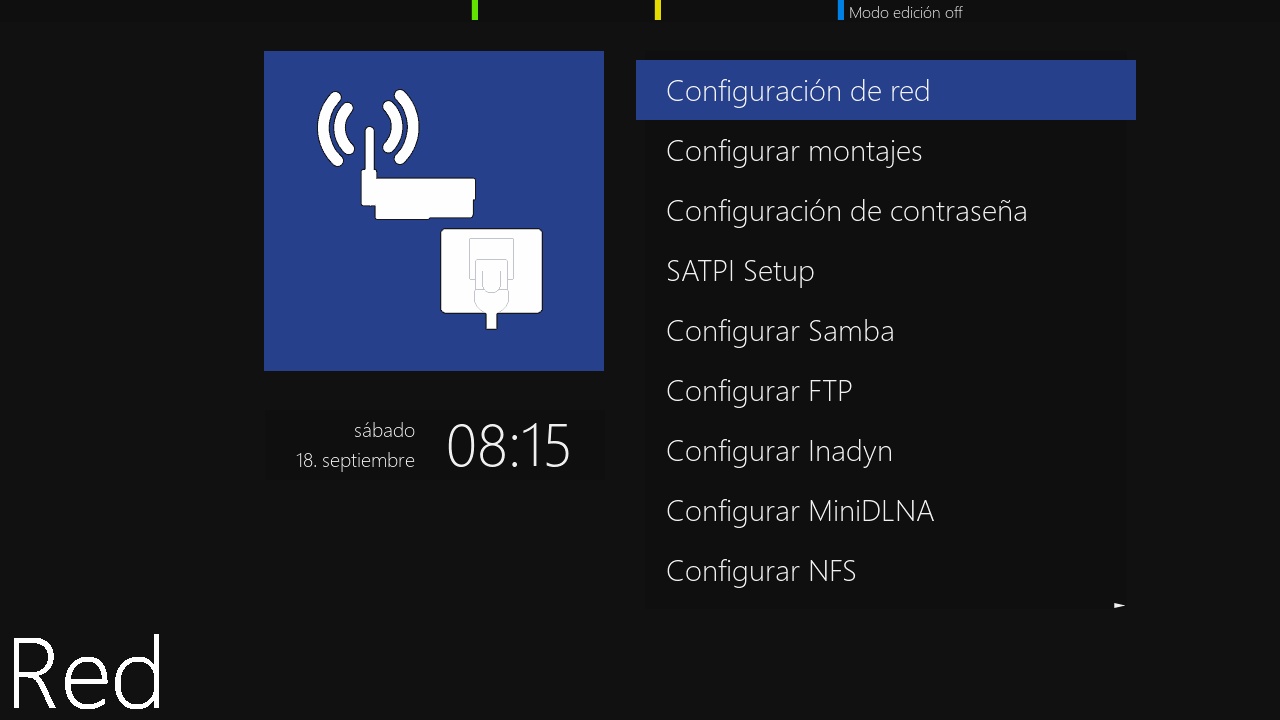Go to SATPI Setup

pos(740,271)
